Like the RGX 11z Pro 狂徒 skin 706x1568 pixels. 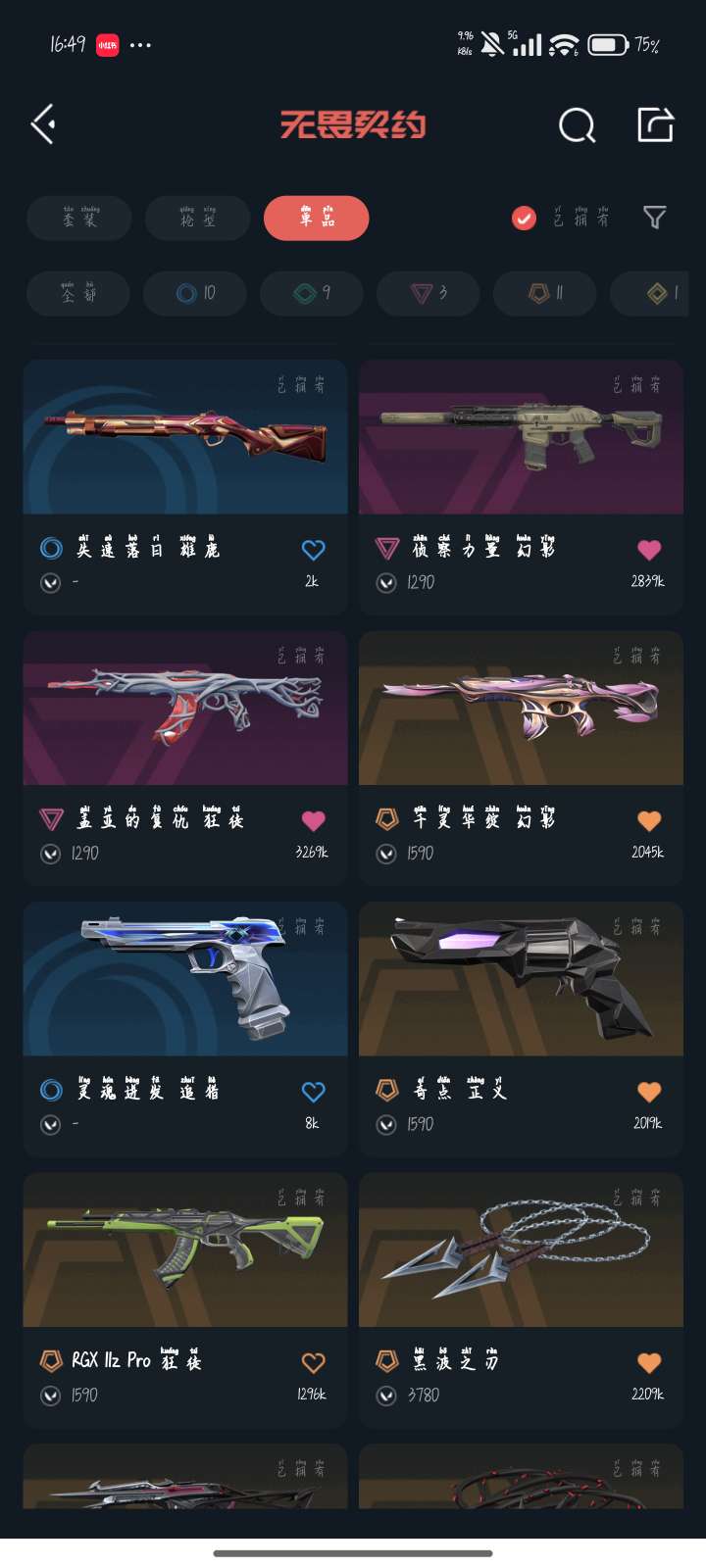point(313,1362)
